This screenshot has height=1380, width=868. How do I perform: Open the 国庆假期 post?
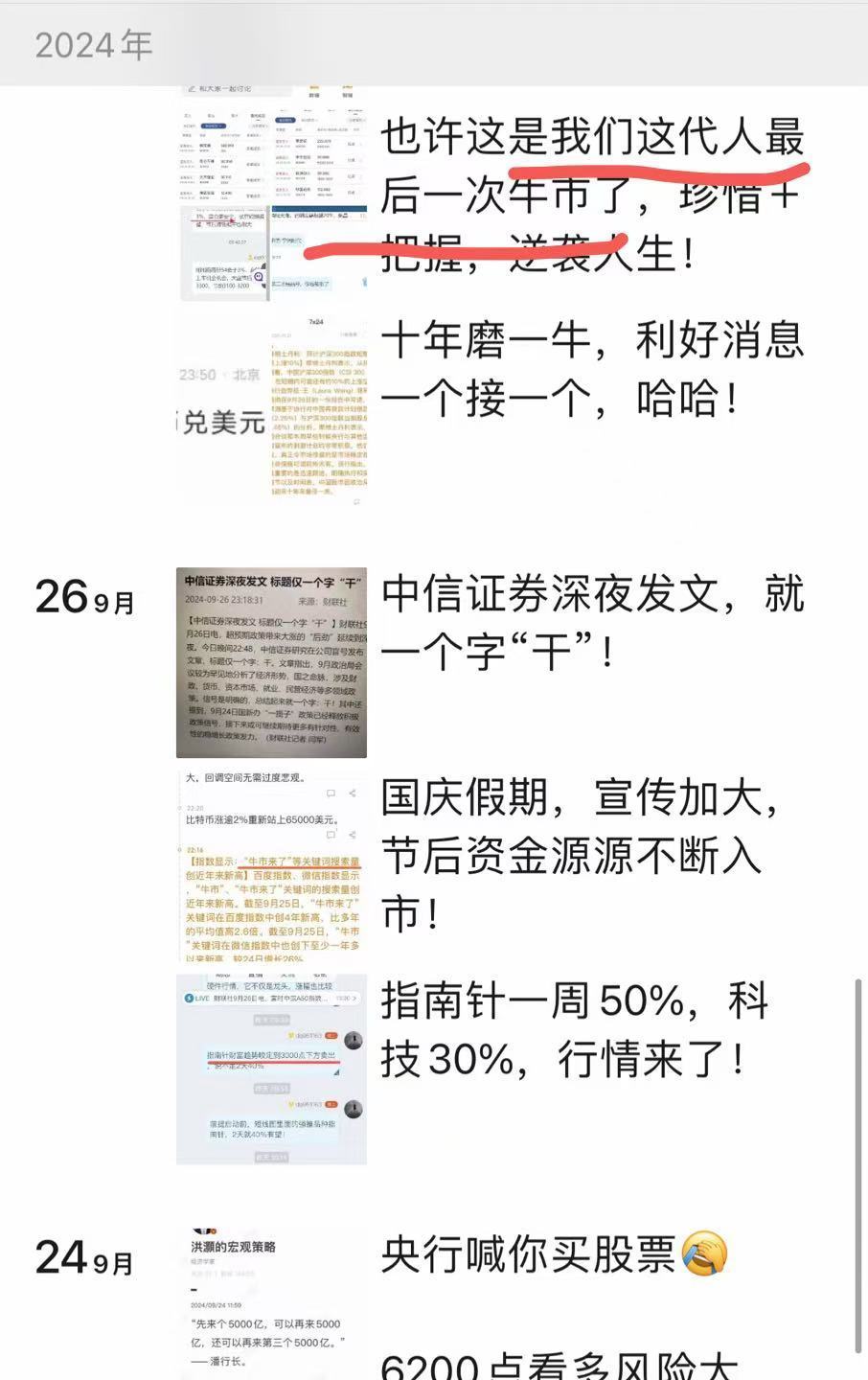coord(580,854)
